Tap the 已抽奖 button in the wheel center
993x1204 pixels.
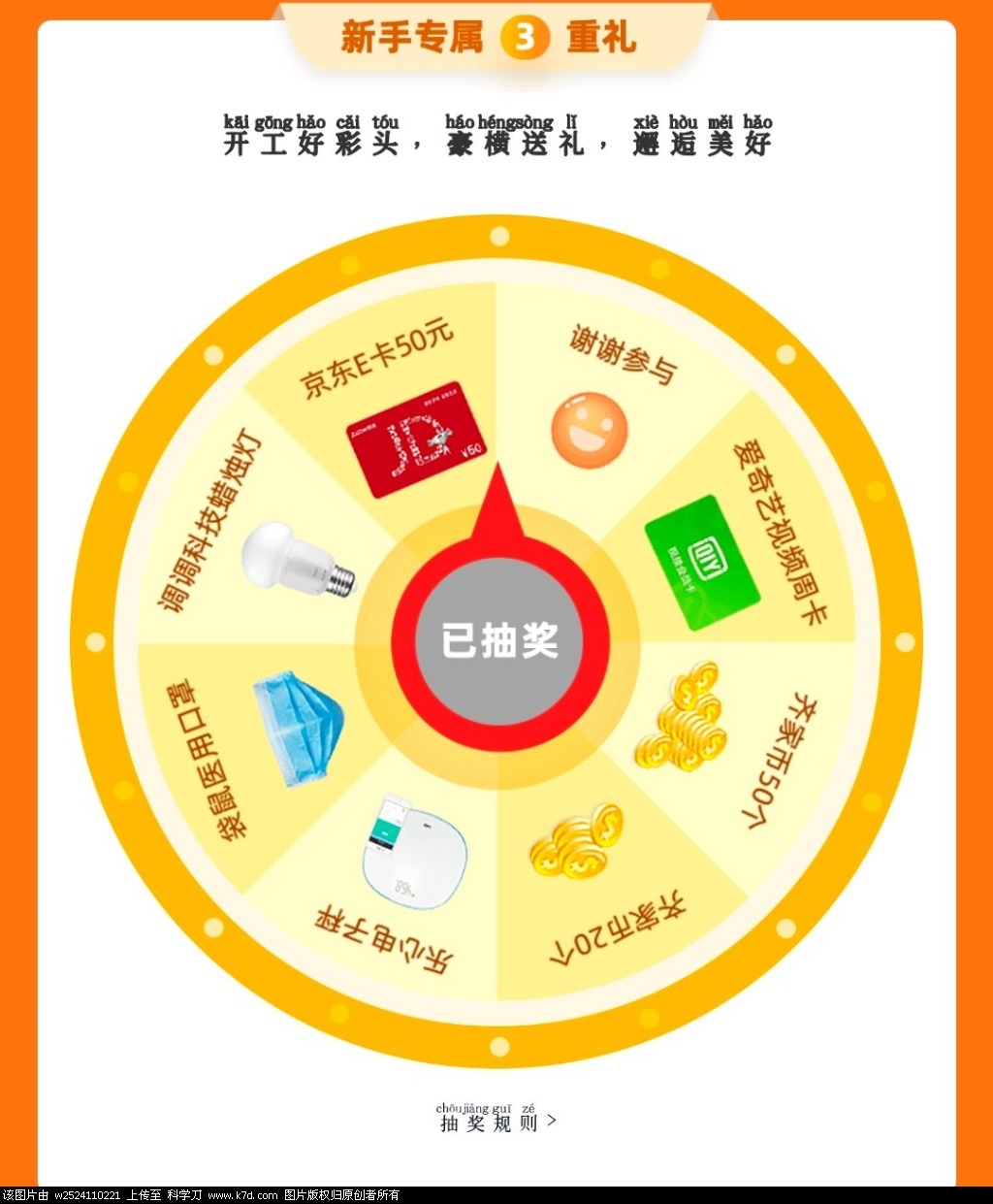tap(499, 641)
